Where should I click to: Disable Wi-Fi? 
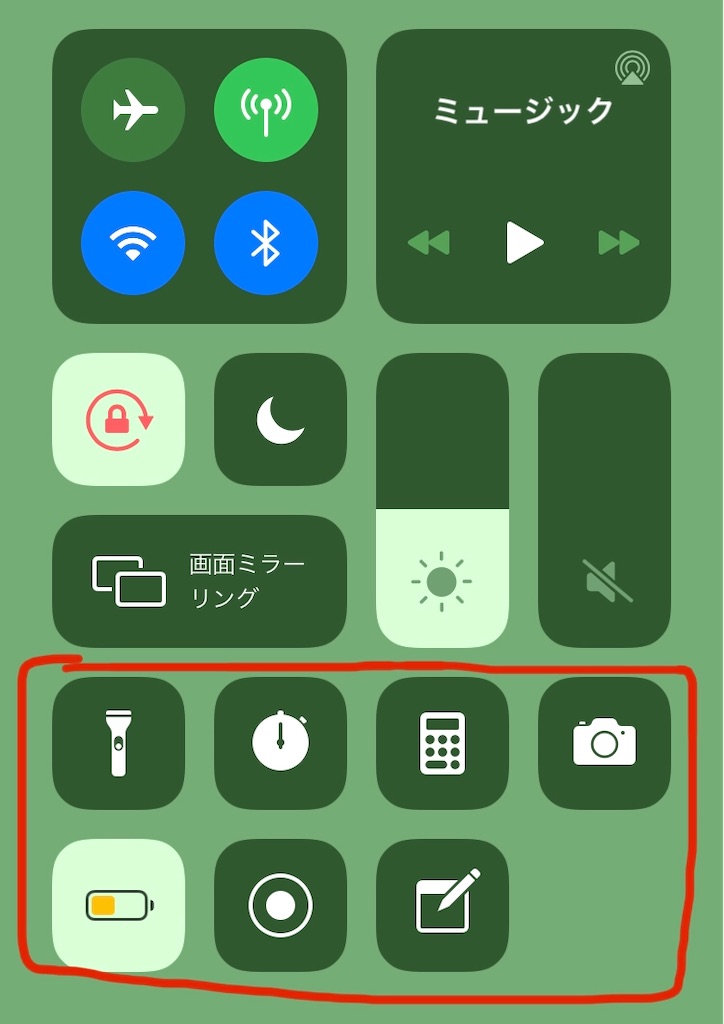[133, 243]
